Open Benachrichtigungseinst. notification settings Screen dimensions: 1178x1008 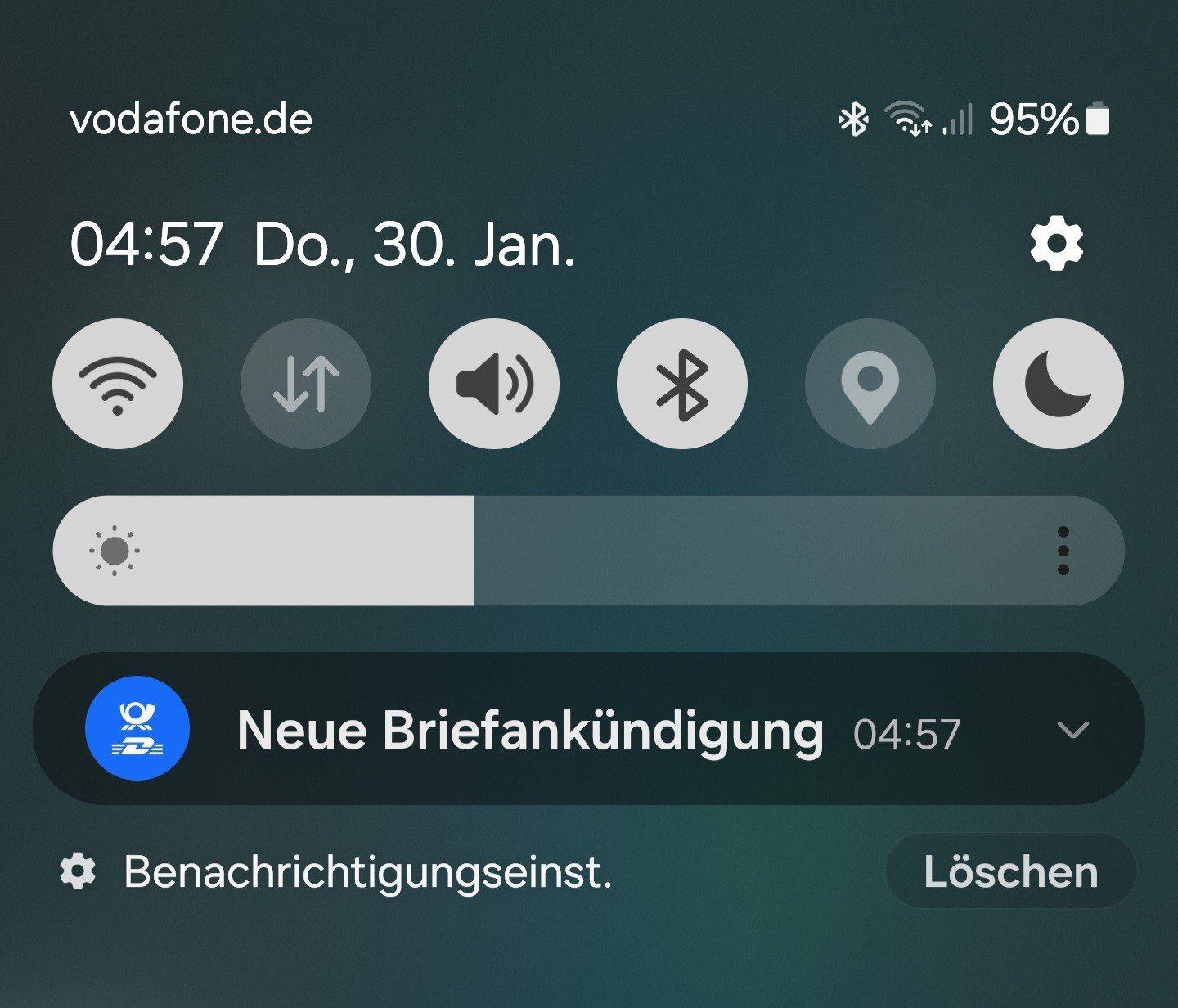point(335,872)
